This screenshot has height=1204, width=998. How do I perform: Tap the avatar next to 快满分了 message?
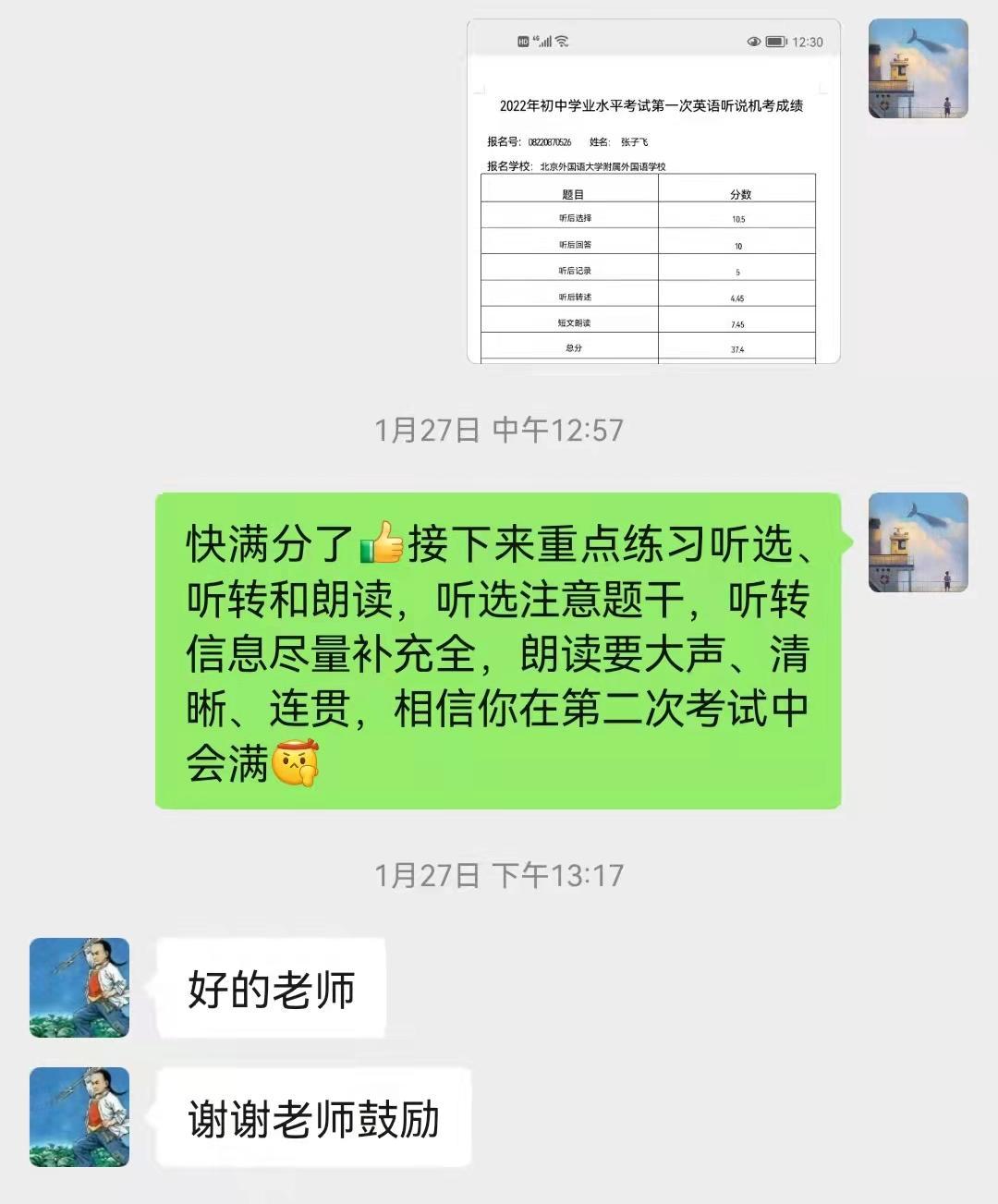pyautogui.click(x=918, y=542)
